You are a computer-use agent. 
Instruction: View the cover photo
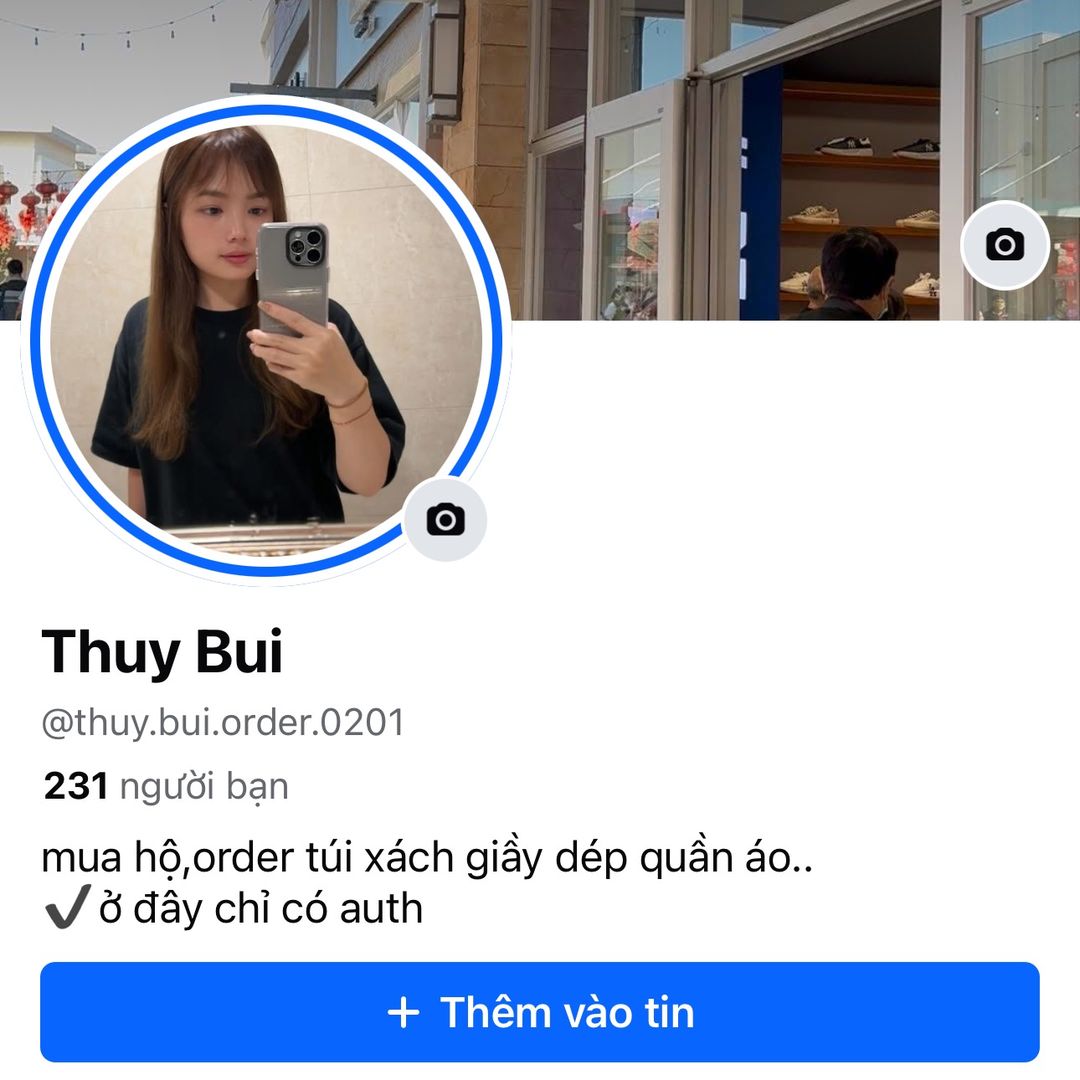(x=700, y=150)
